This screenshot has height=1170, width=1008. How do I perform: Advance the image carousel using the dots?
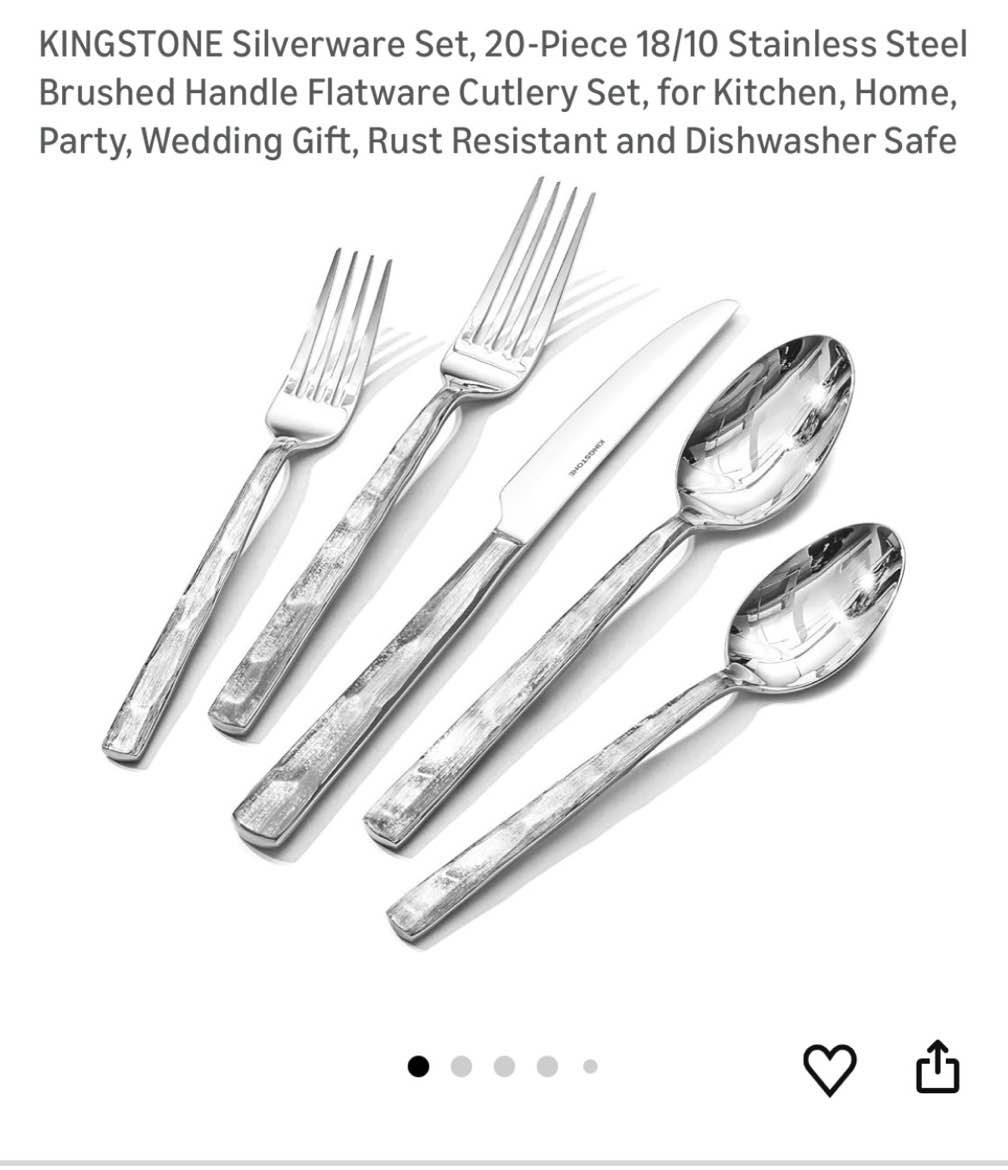coord(503,1068)
